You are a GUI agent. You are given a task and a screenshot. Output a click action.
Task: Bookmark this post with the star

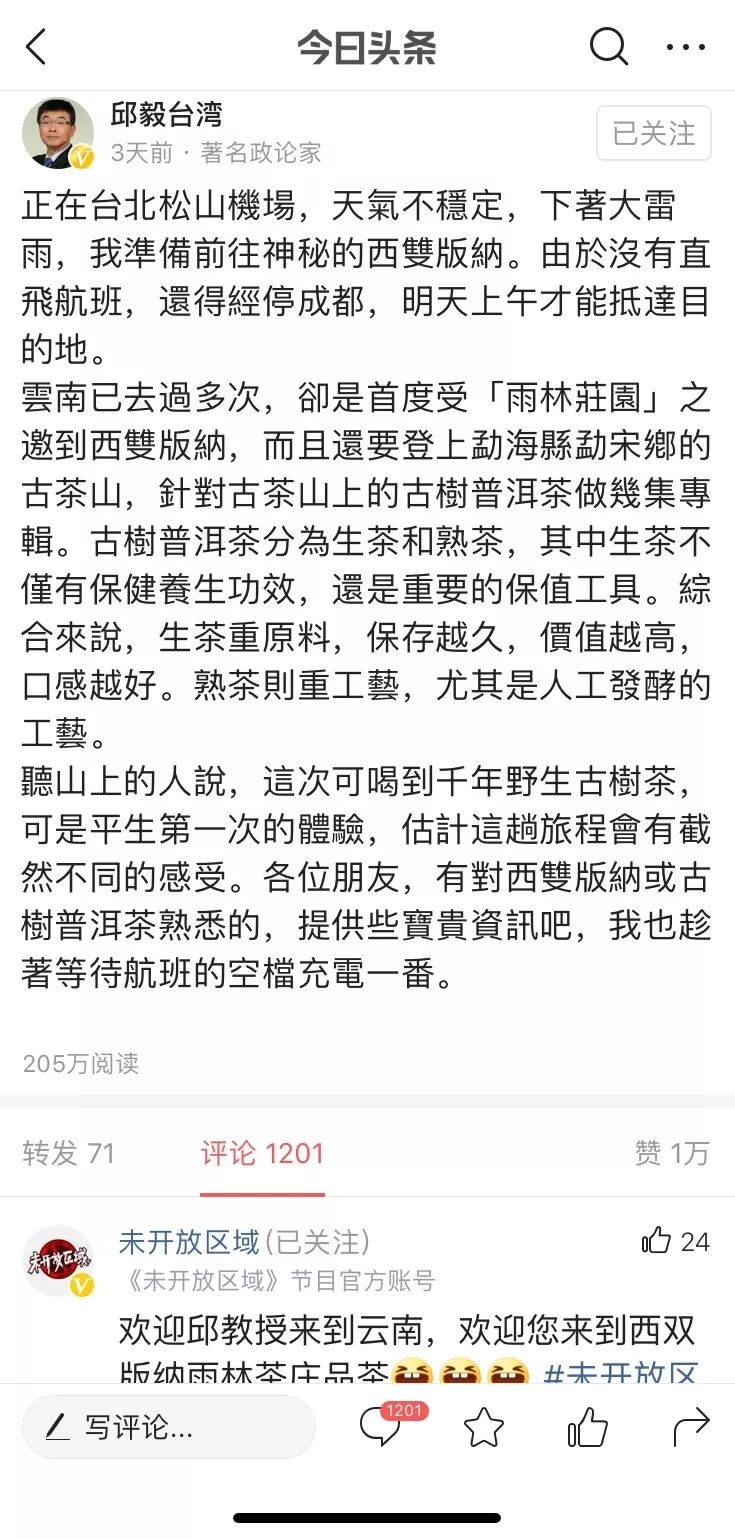click(484, 1427)
